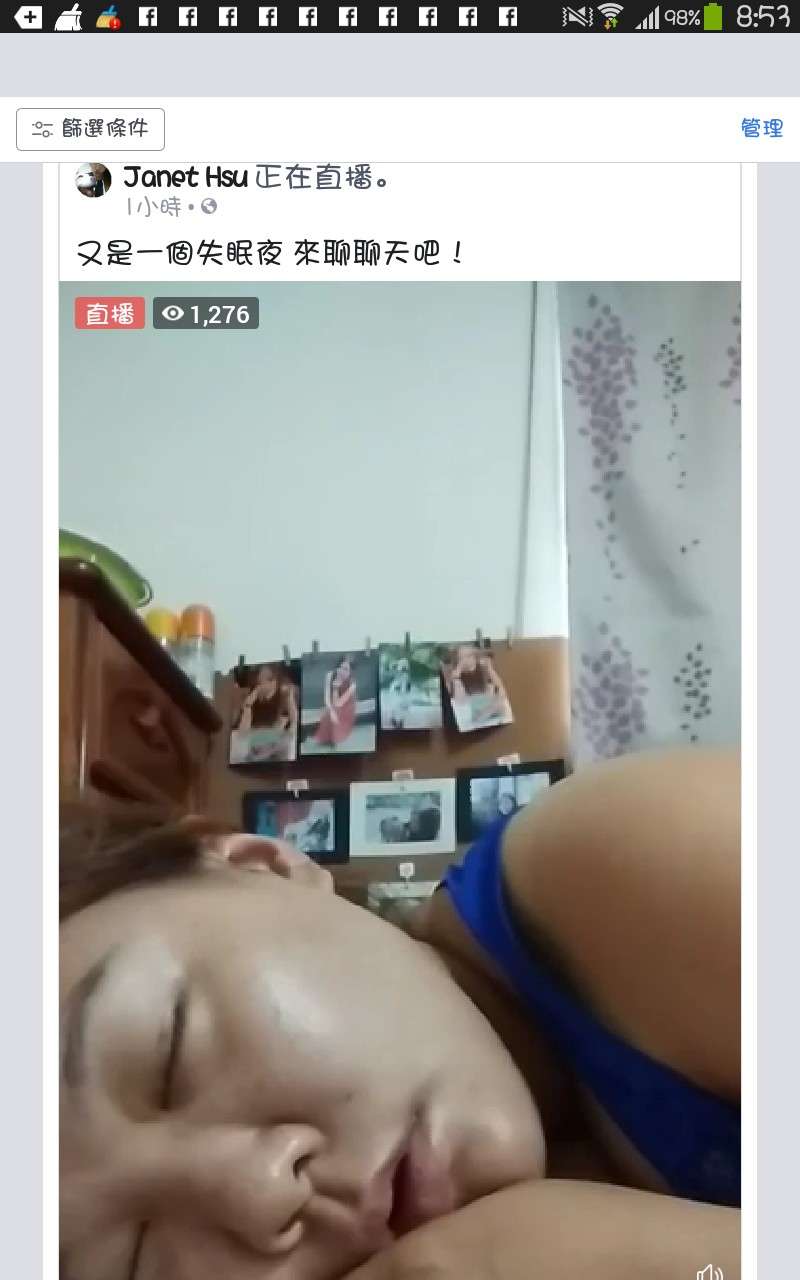The image size is (800, 1280).
Task: Toggle the video sound icon
Action: pyautogui.click(x=711, y=1270)
